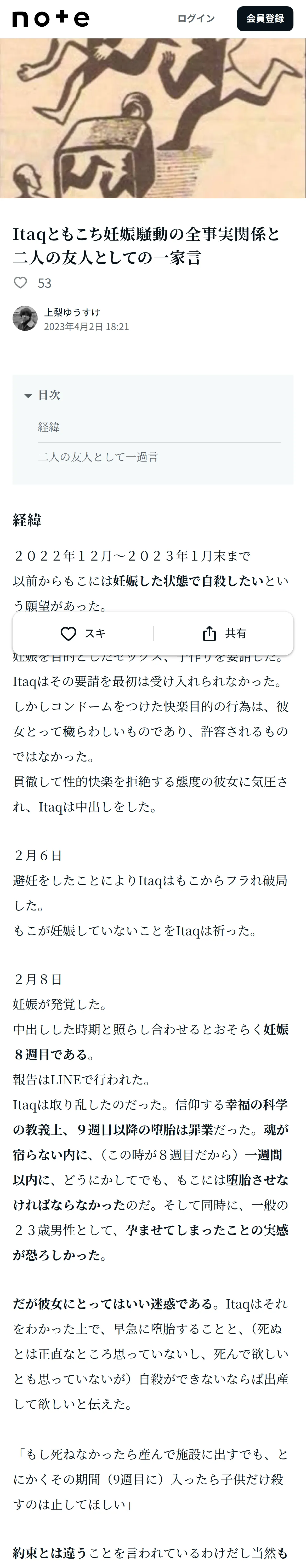The width and height of the screenshot is (306, 1568).
Task: Tap the 共有 share button
Action: point(224,634)
